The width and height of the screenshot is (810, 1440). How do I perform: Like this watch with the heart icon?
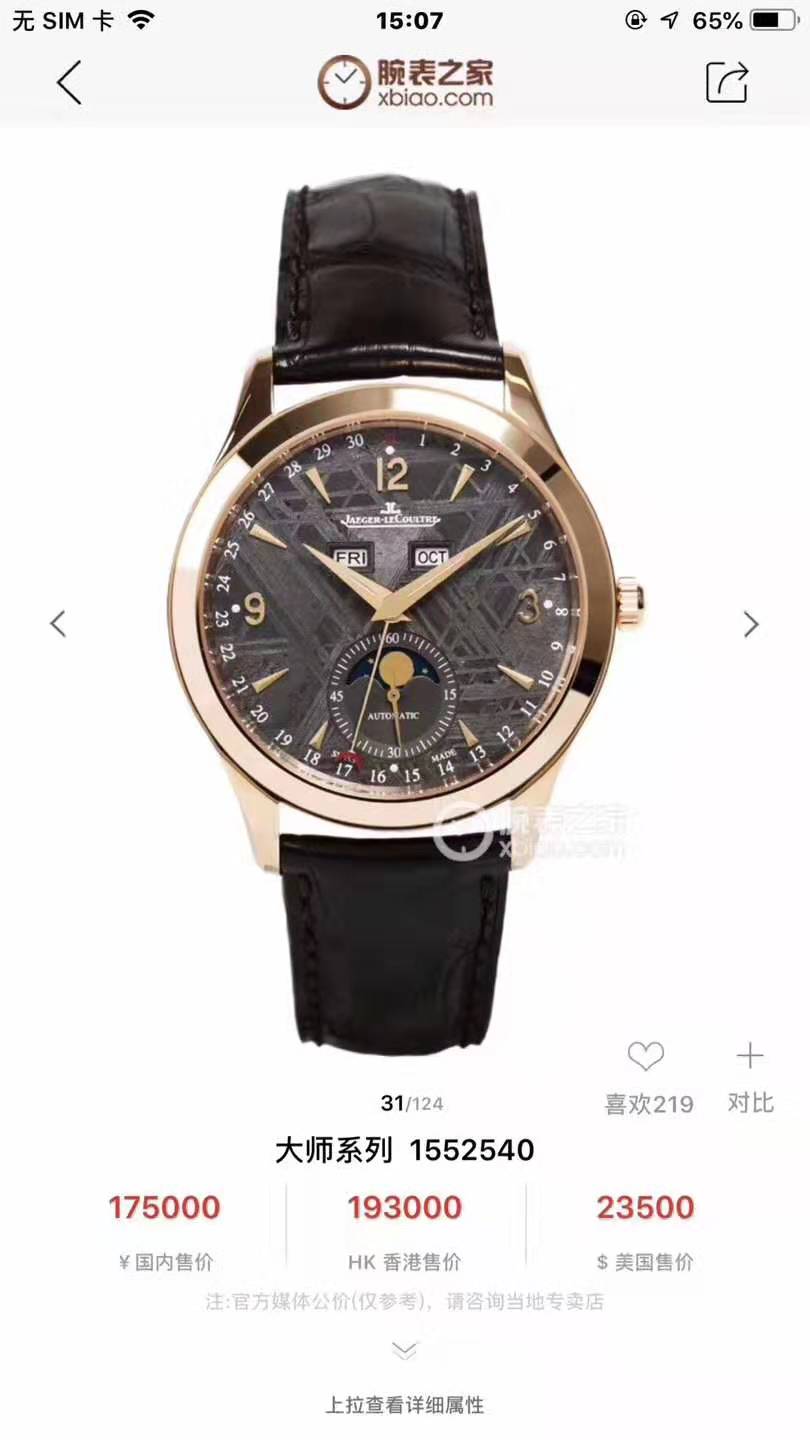tap(646, 1056)
